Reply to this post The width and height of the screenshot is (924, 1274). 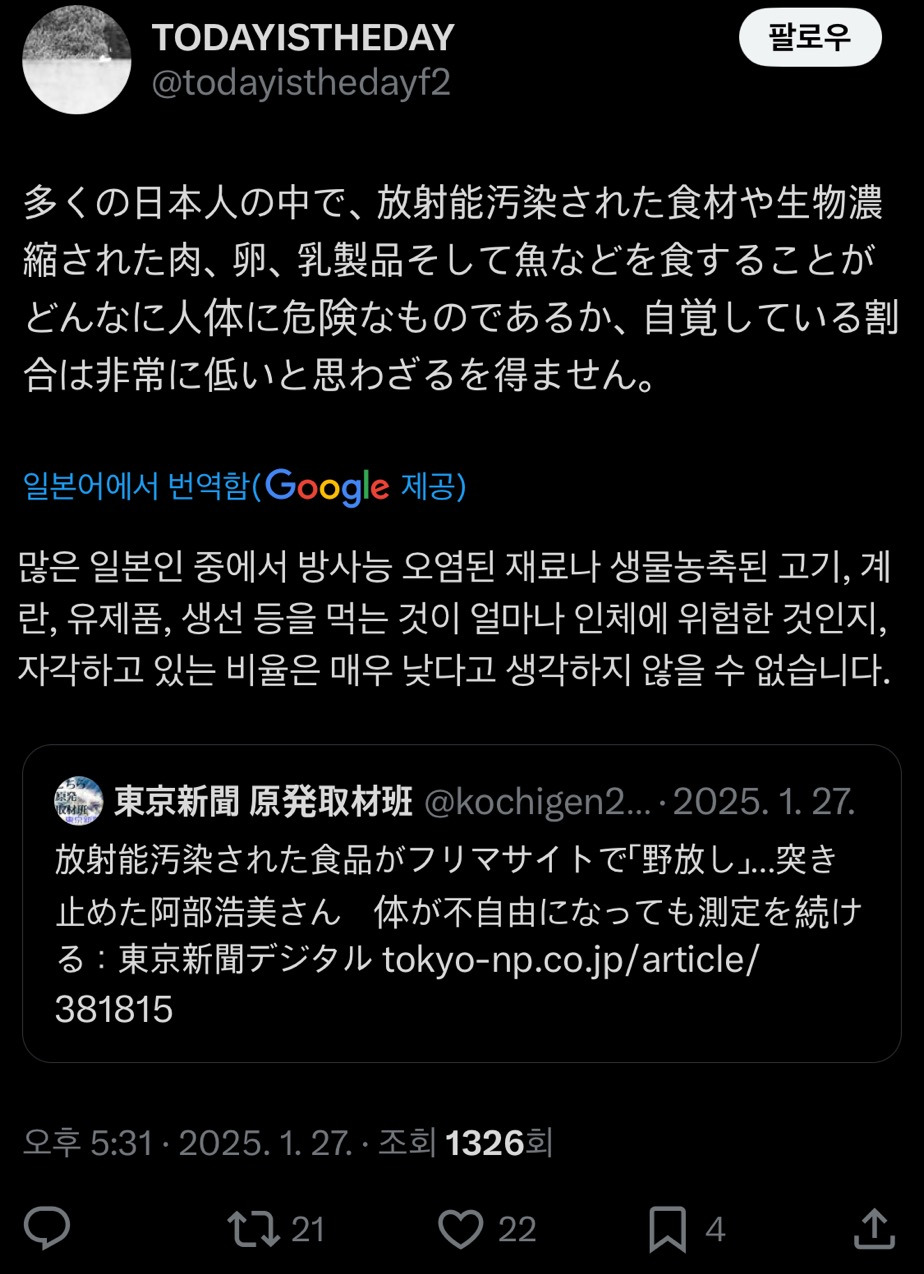click(x=47, y=1228)
